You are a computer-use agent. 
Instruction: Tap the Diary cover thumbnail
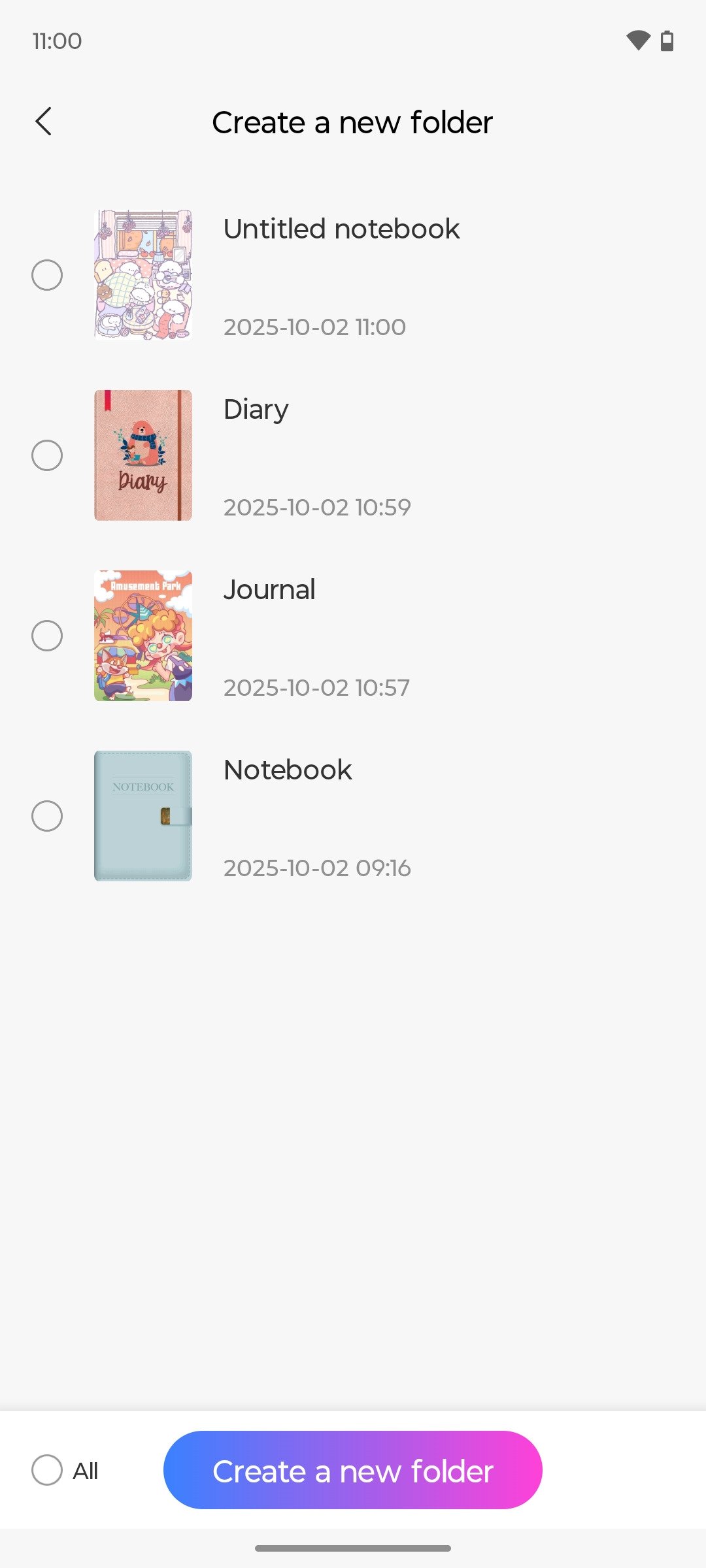[143, 455]
